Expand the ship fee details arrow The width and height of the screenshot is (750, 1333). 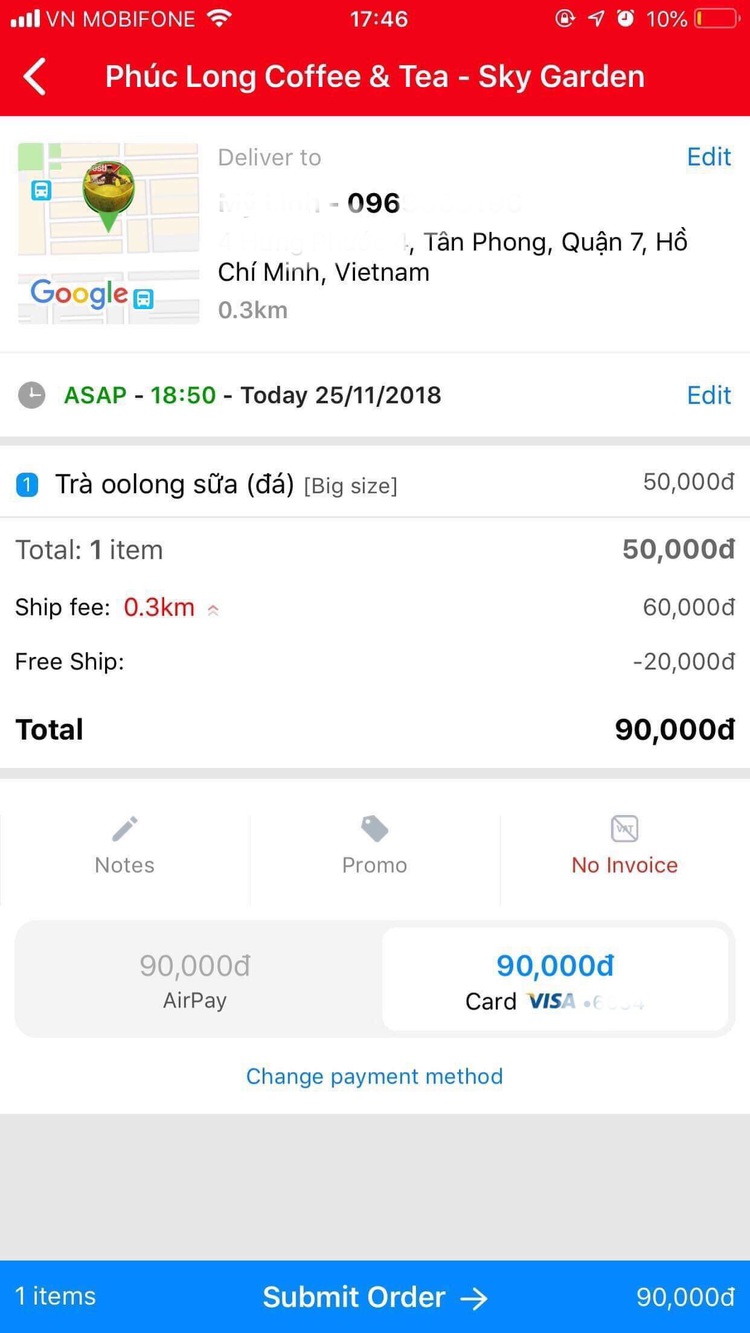213,609
